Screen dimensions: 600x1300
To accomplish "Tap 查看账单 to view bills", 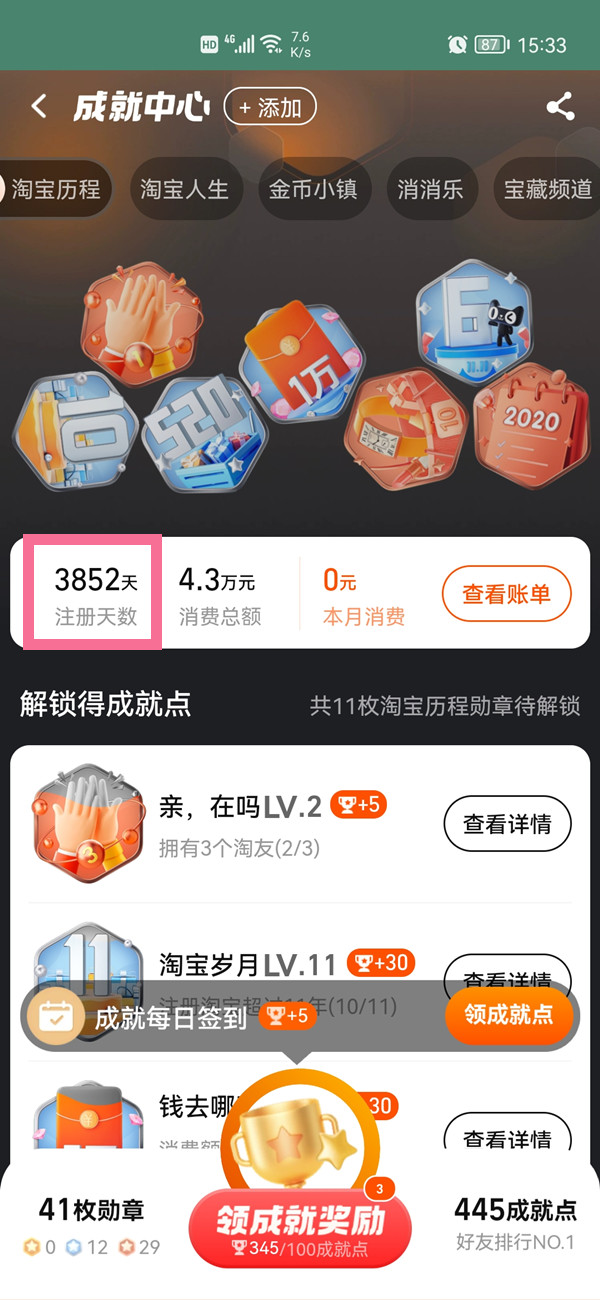I will (x=506, y=594).
